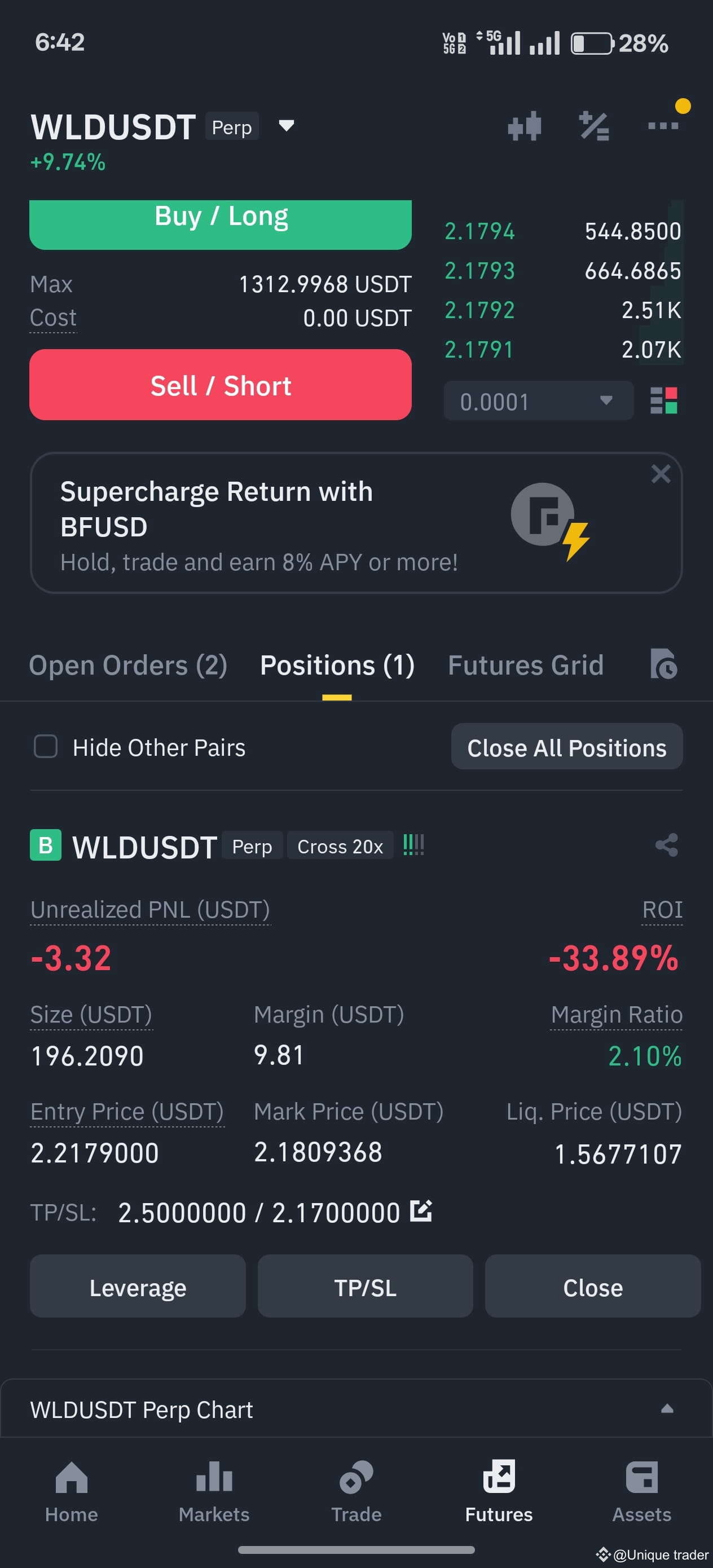Open the candlestick chart icon near top right
The image size is (713, 1568).
pyautogui.click(x=524, y=126)
